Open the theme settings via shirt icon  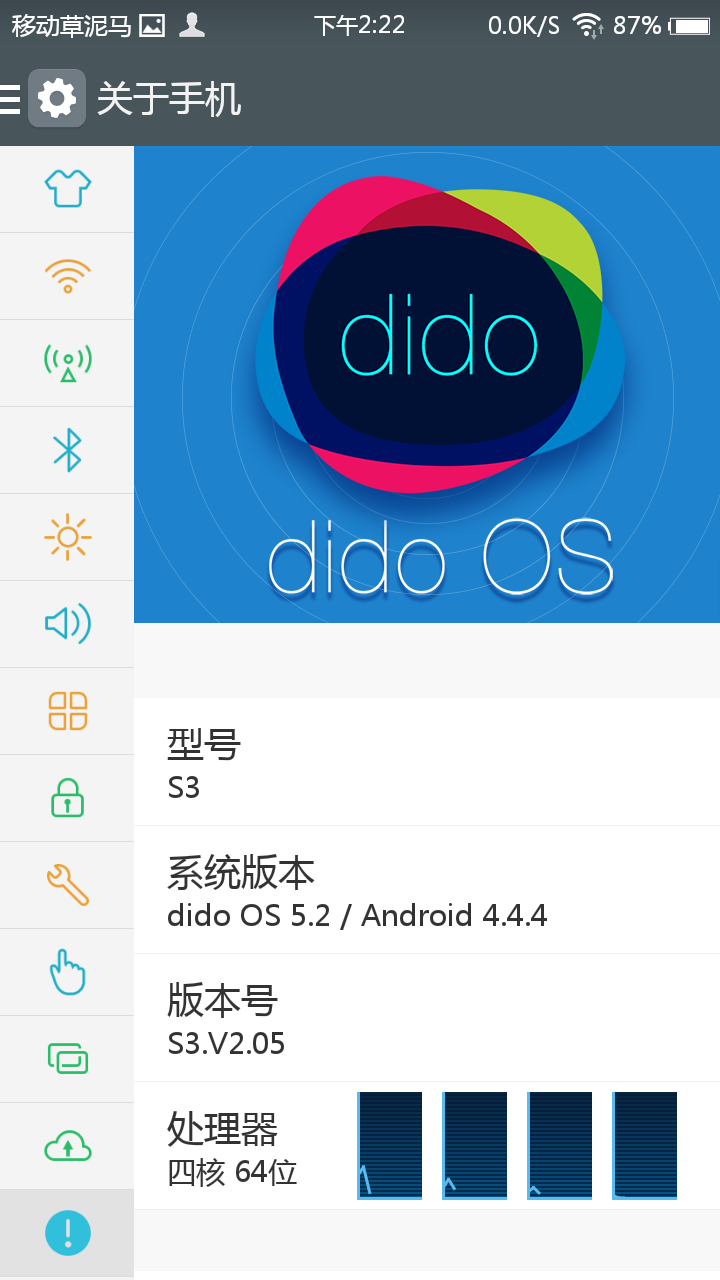tap(67, 188)
